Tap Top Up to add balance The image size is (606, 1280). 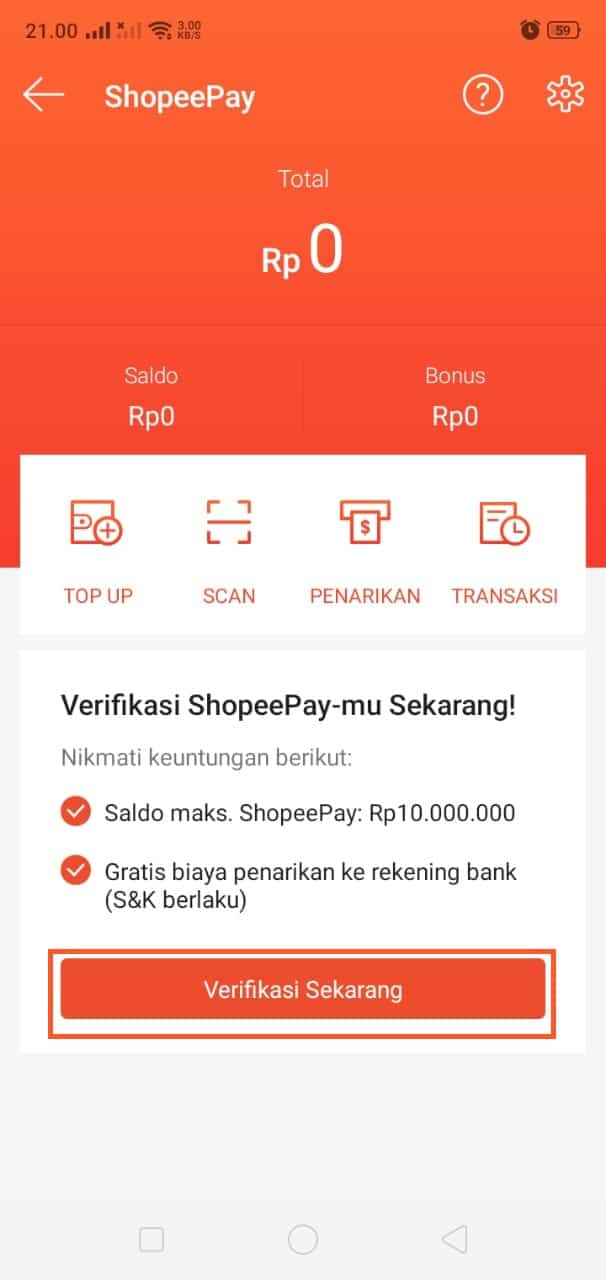(x=98, y=551)
